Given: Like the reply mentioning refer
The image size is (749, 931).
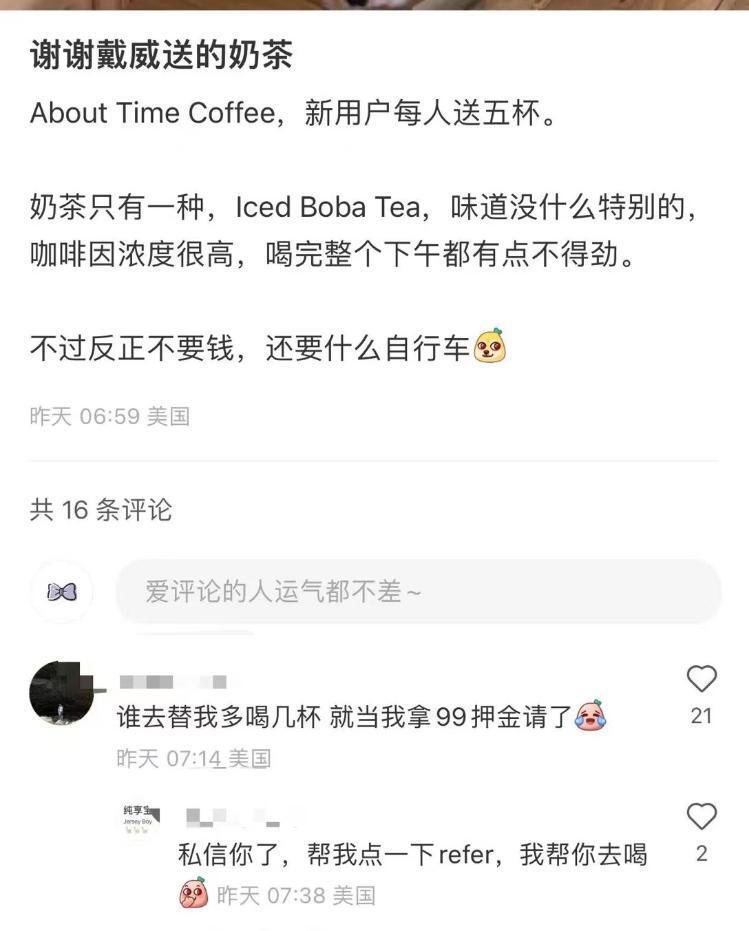Looking at the screenshot, I should tap(701, 817).
